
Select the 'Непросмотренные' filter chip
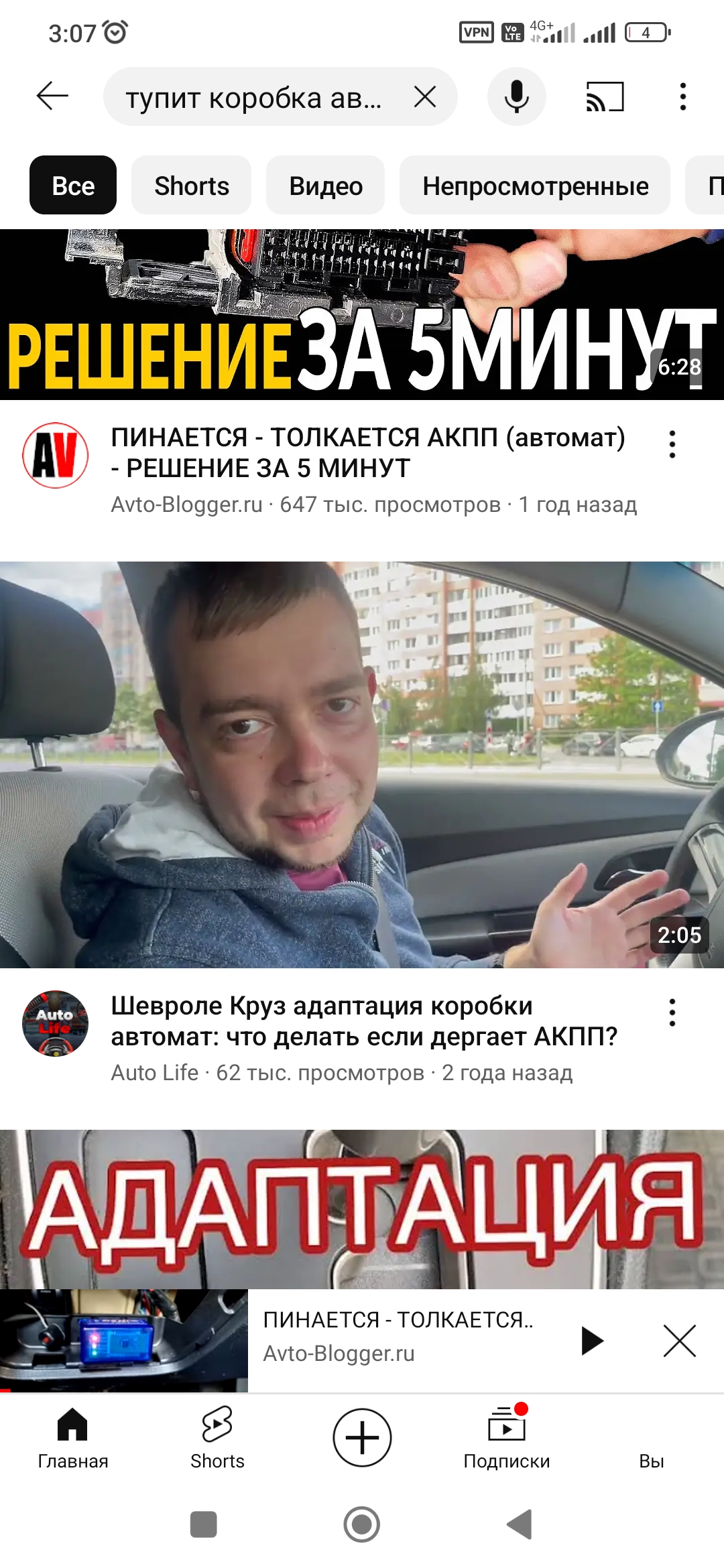pos(535,186)
